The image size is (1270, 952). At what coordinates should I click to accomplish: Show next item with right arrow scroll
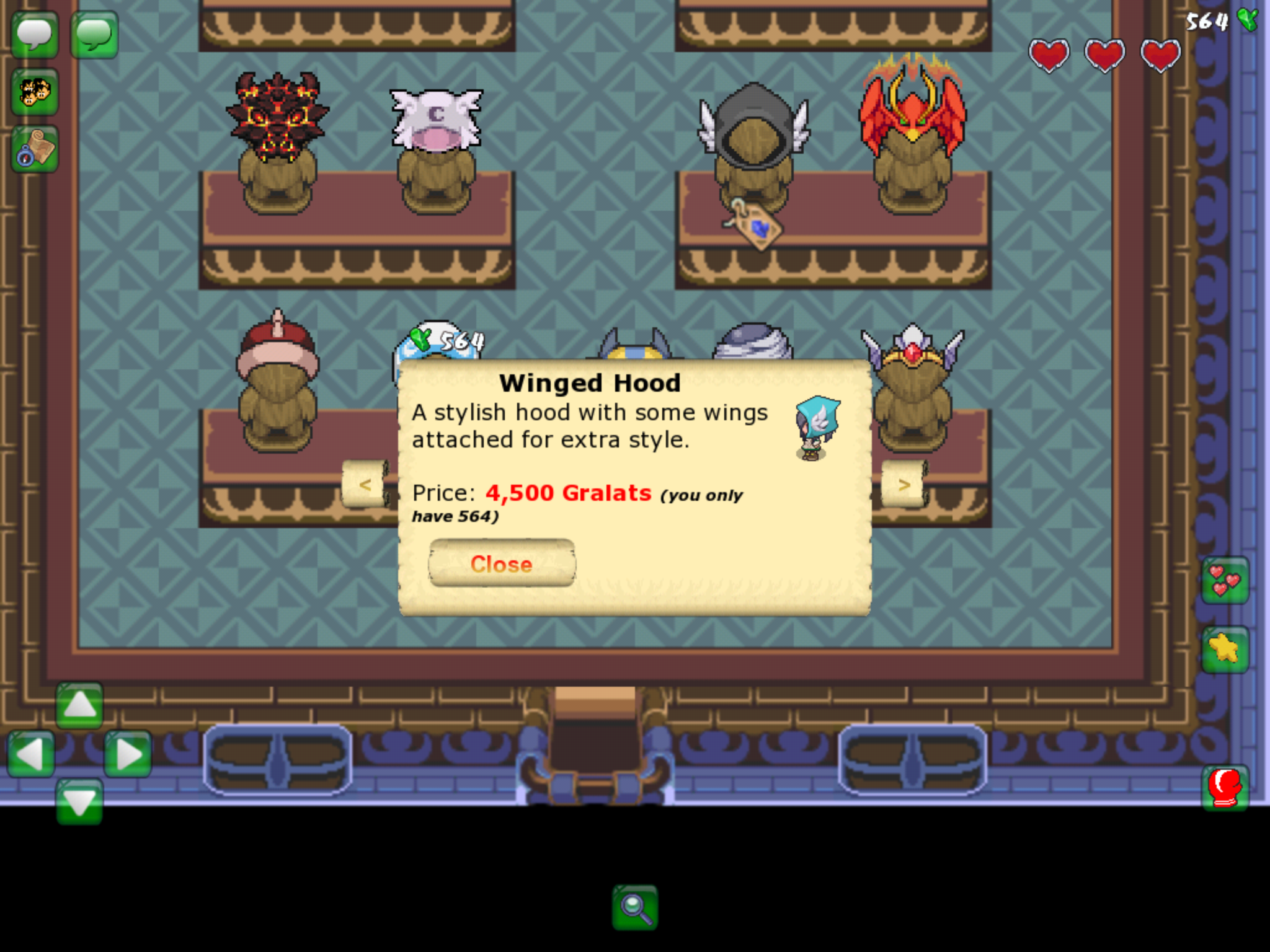(x=904, y=485)
